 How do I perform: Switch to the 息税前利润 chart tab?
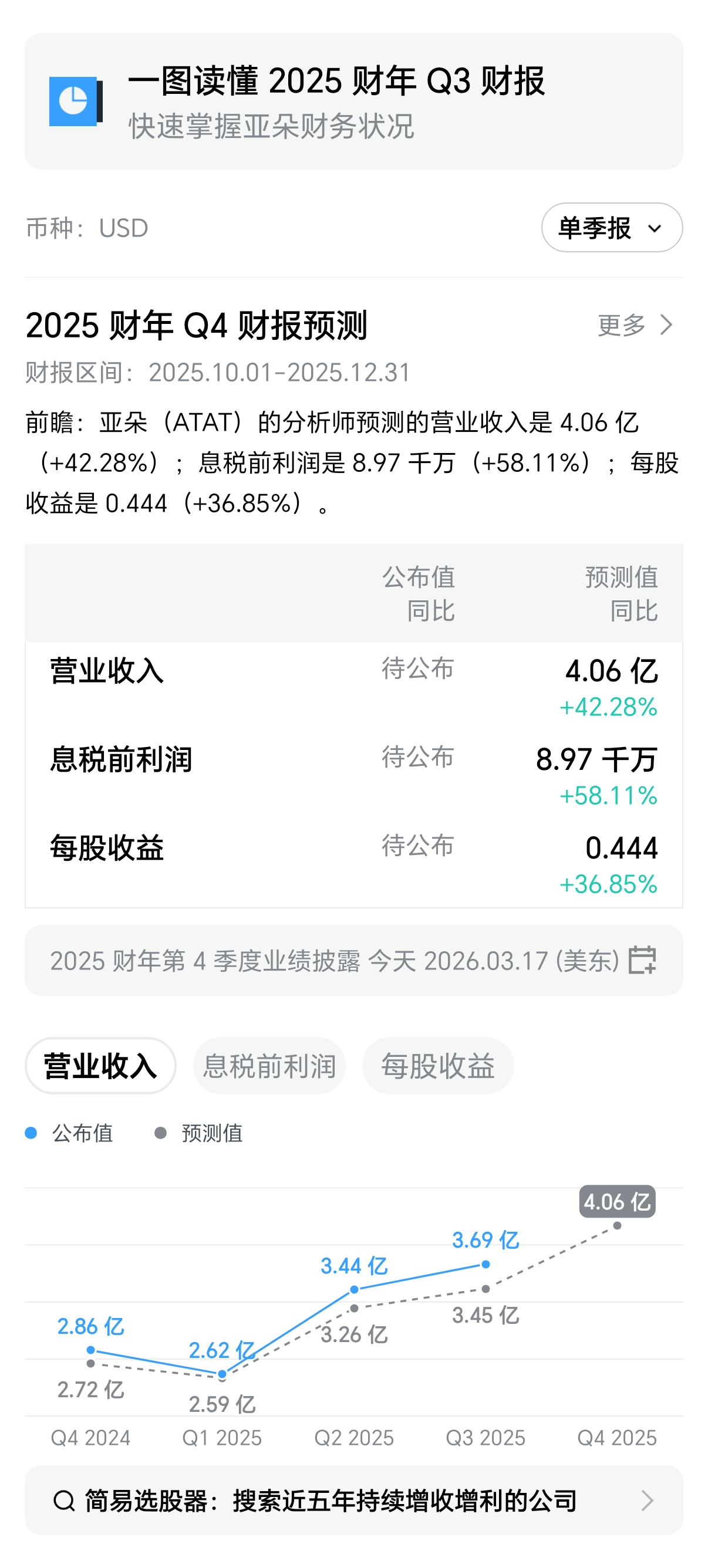coord(269,1066)
